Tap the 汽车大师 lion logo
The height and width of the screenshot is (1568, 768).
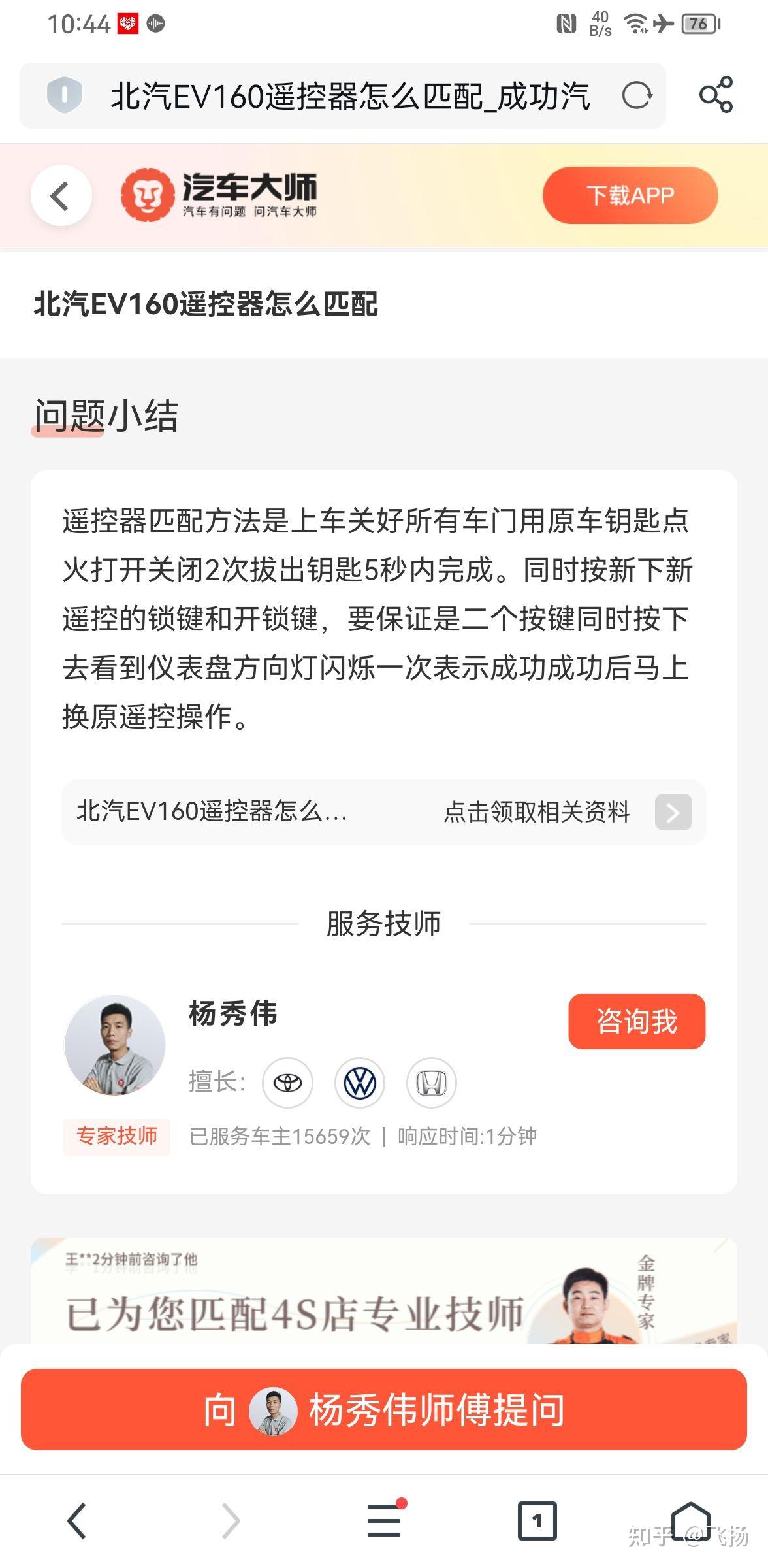pyautogui.click(x=149, y=194)
